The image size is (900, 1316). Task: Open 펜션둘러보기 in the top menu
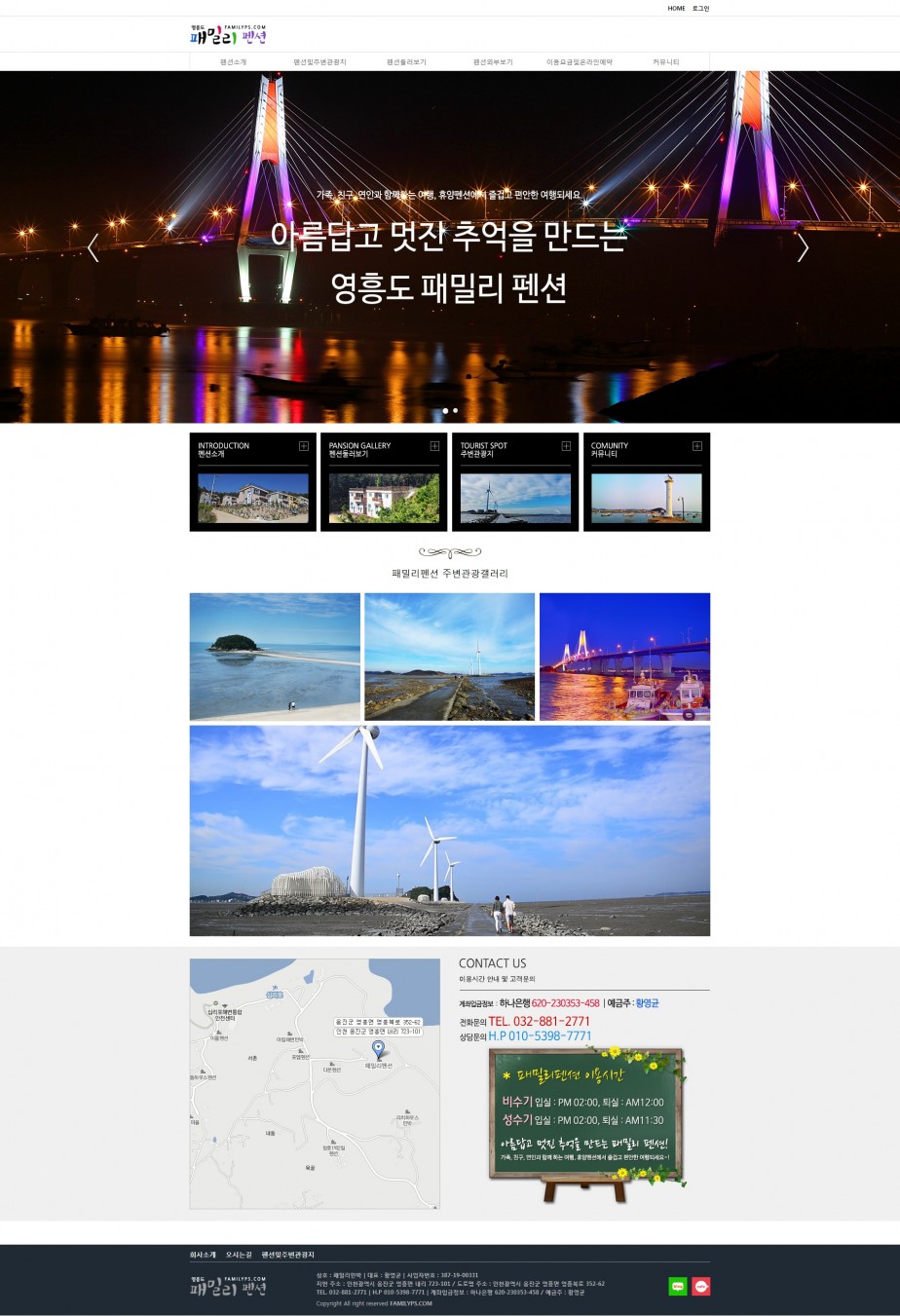pyautogui.click(x=406, y=61)
